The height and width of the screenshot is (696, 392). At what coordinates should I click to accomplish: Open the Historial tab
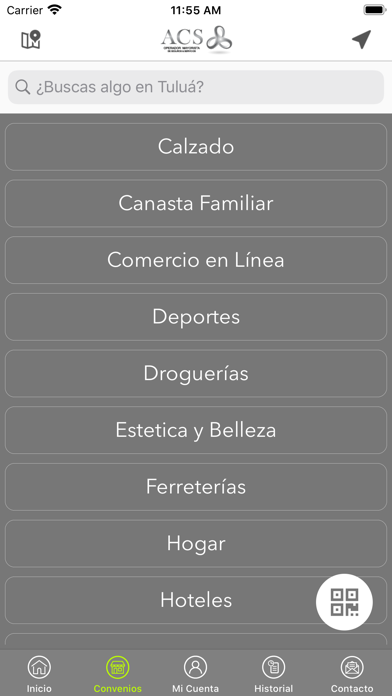pos(273,675)
